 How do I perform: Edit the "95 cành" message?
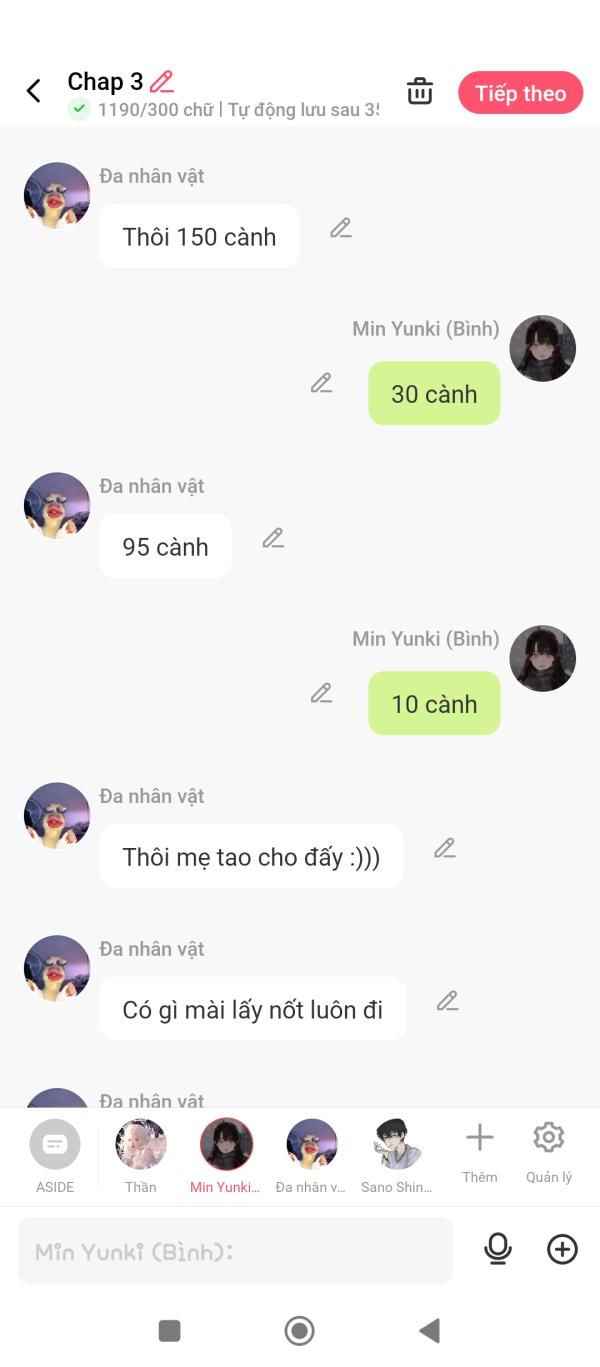[x=273, y=538]
